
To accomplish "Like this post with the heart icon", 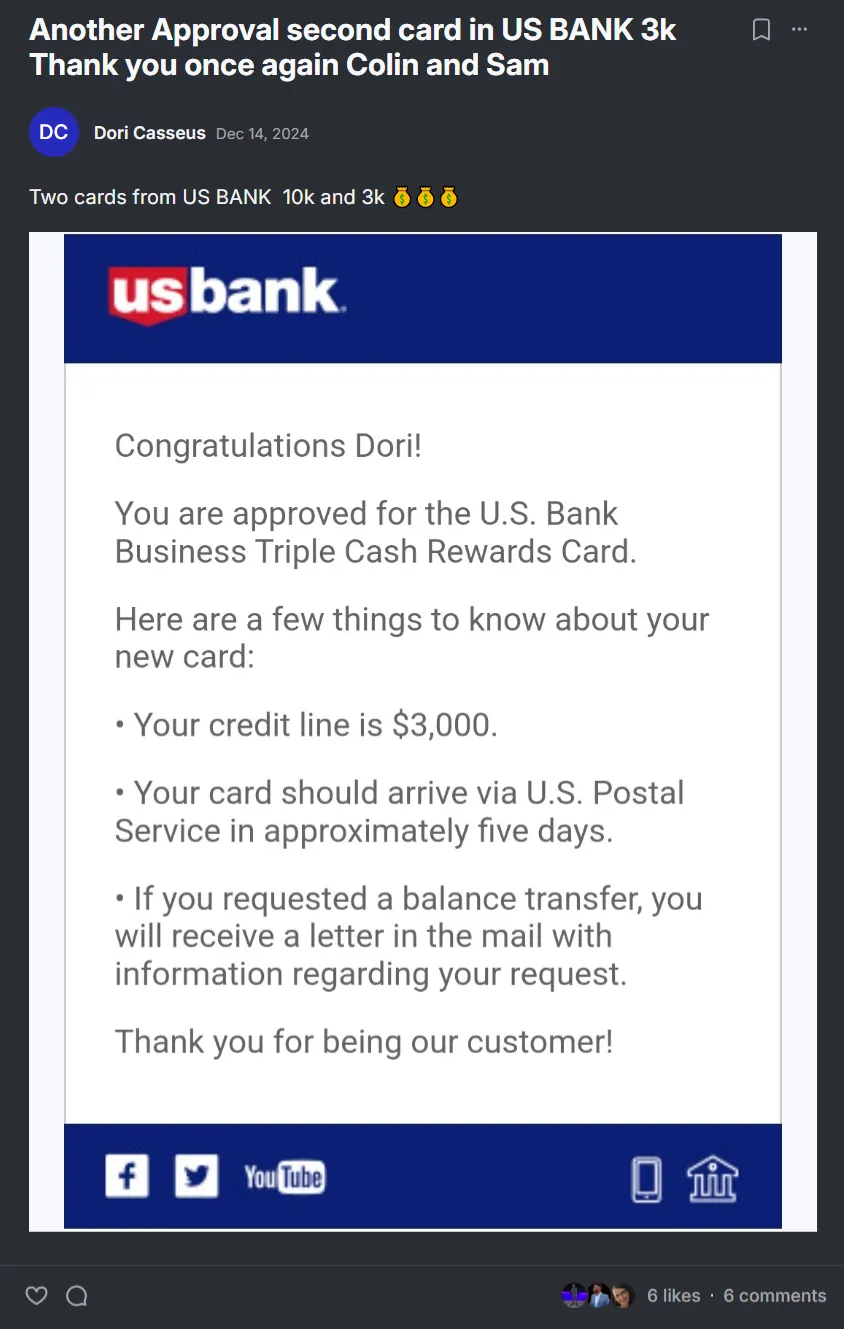I will tap(36, 1296).
